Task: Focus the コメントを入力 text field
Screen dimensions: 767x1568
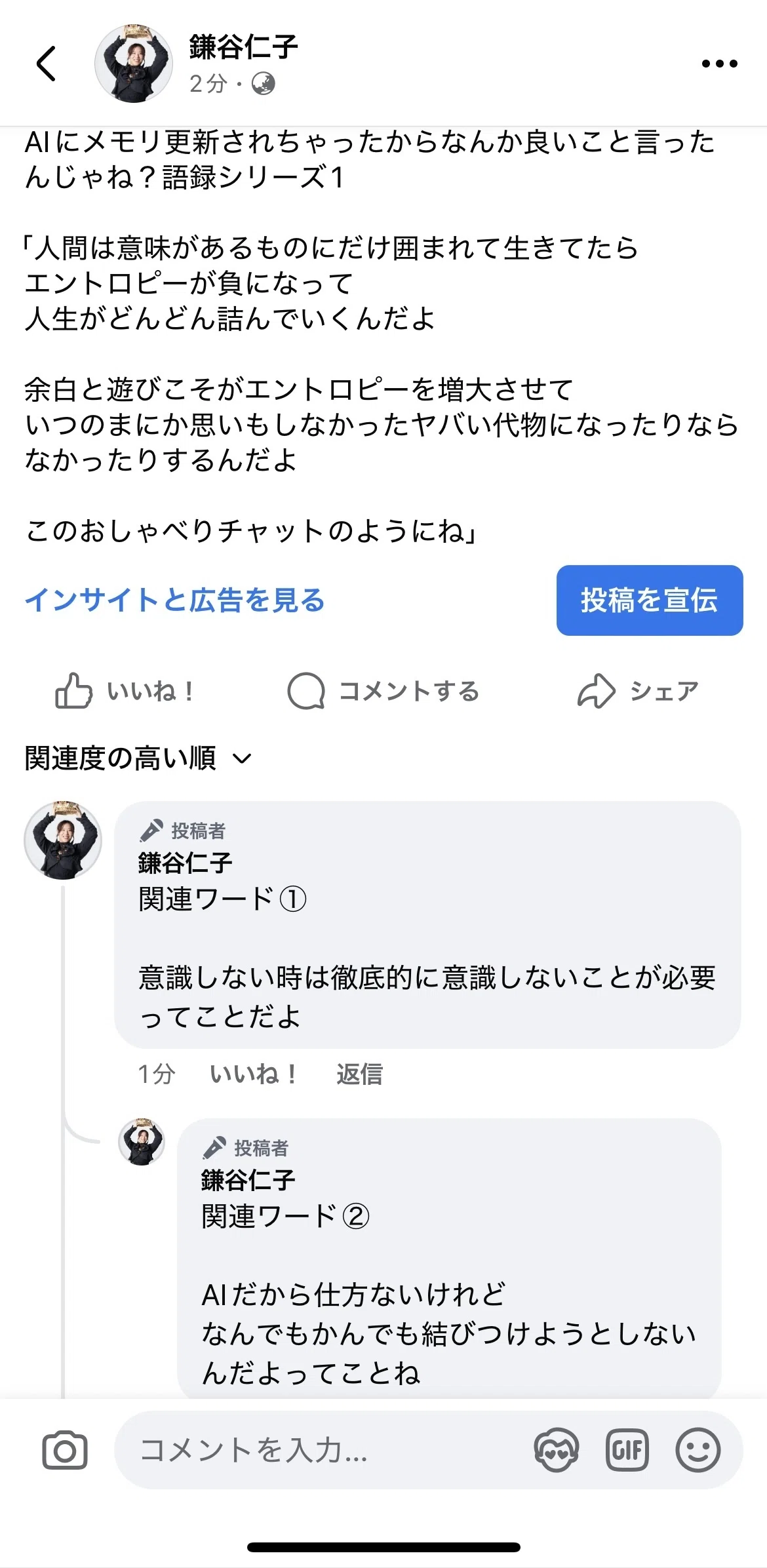Action: point(321,1450)
